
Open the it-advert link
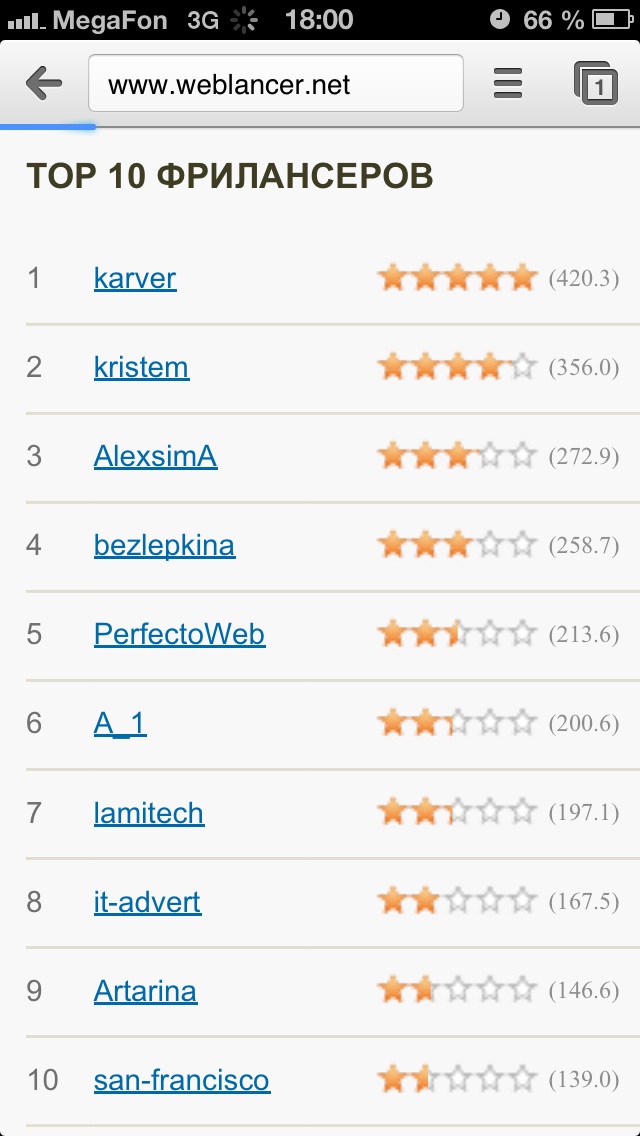[x=147, y=902]
